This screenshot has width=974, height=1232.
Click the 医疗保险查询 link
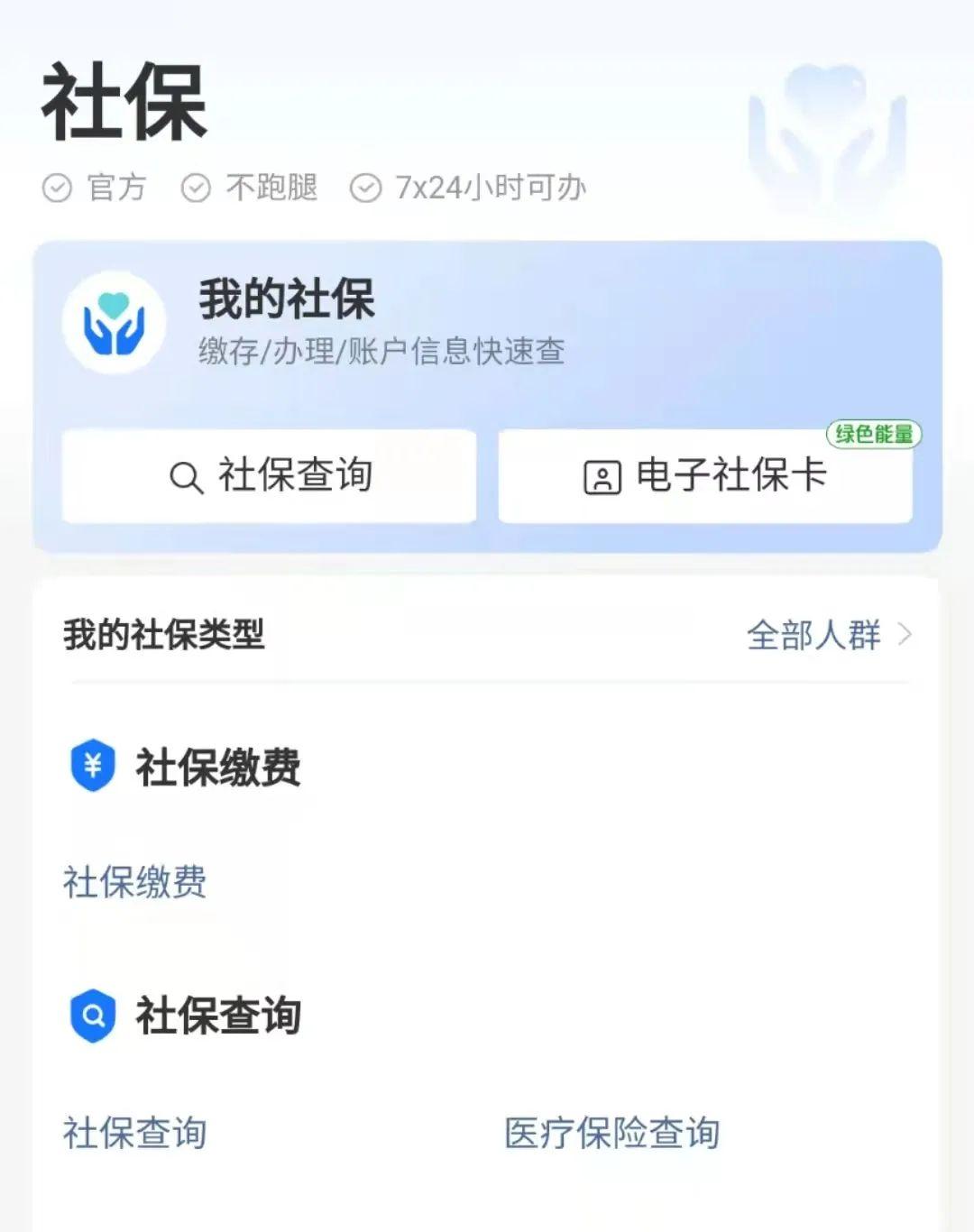(x=611, y=1134)
